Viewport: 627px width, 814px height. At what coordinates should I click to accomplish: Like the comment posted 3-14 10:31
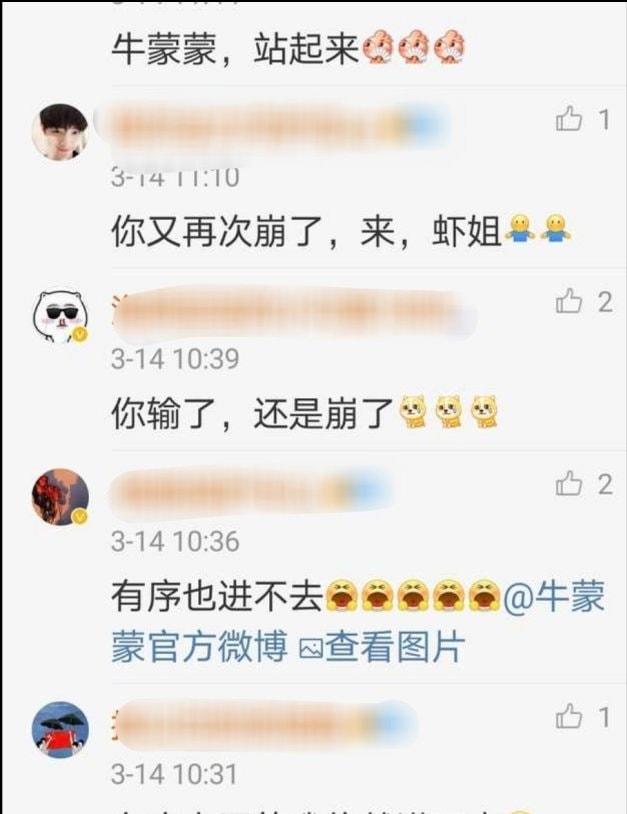point(570,716)
